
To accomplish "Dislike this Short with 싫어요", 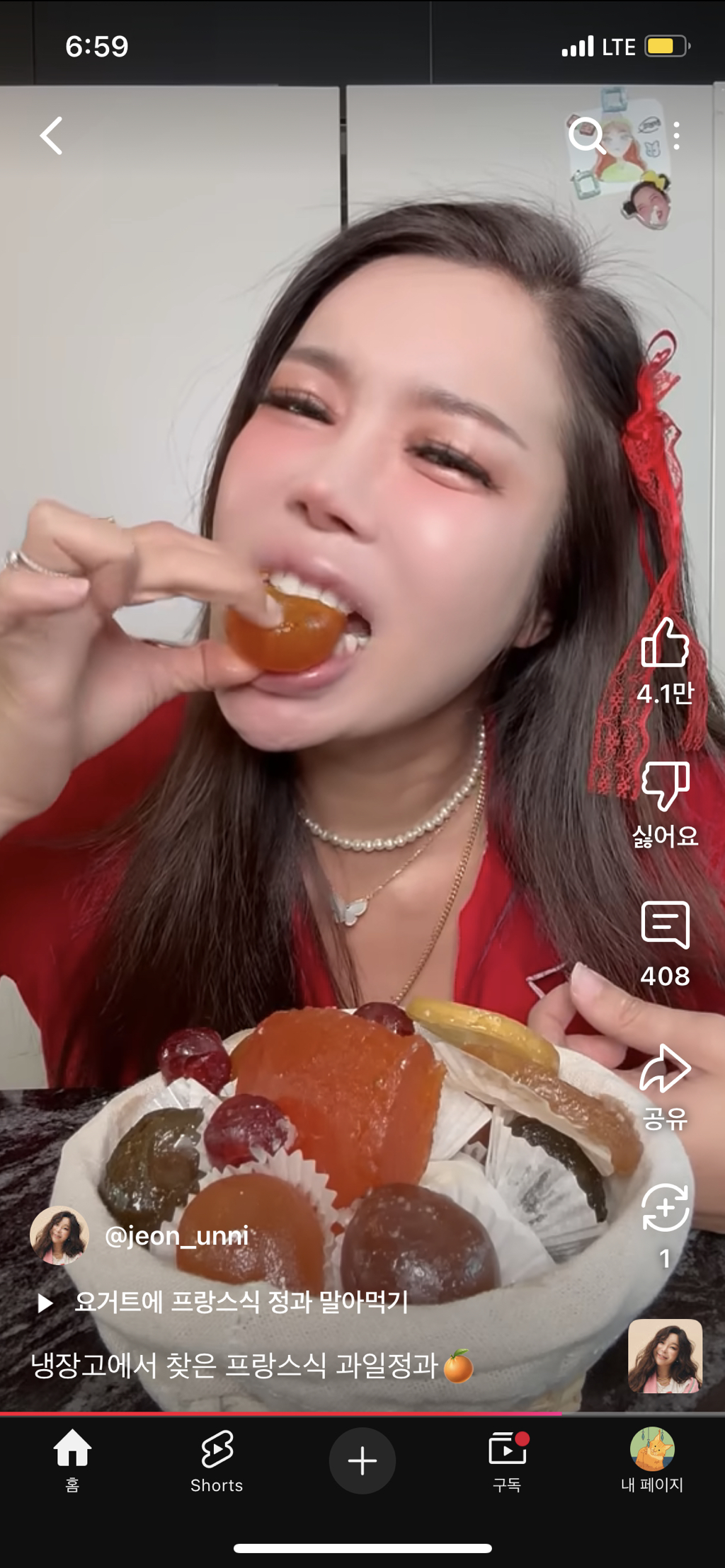I will (665, 786).
